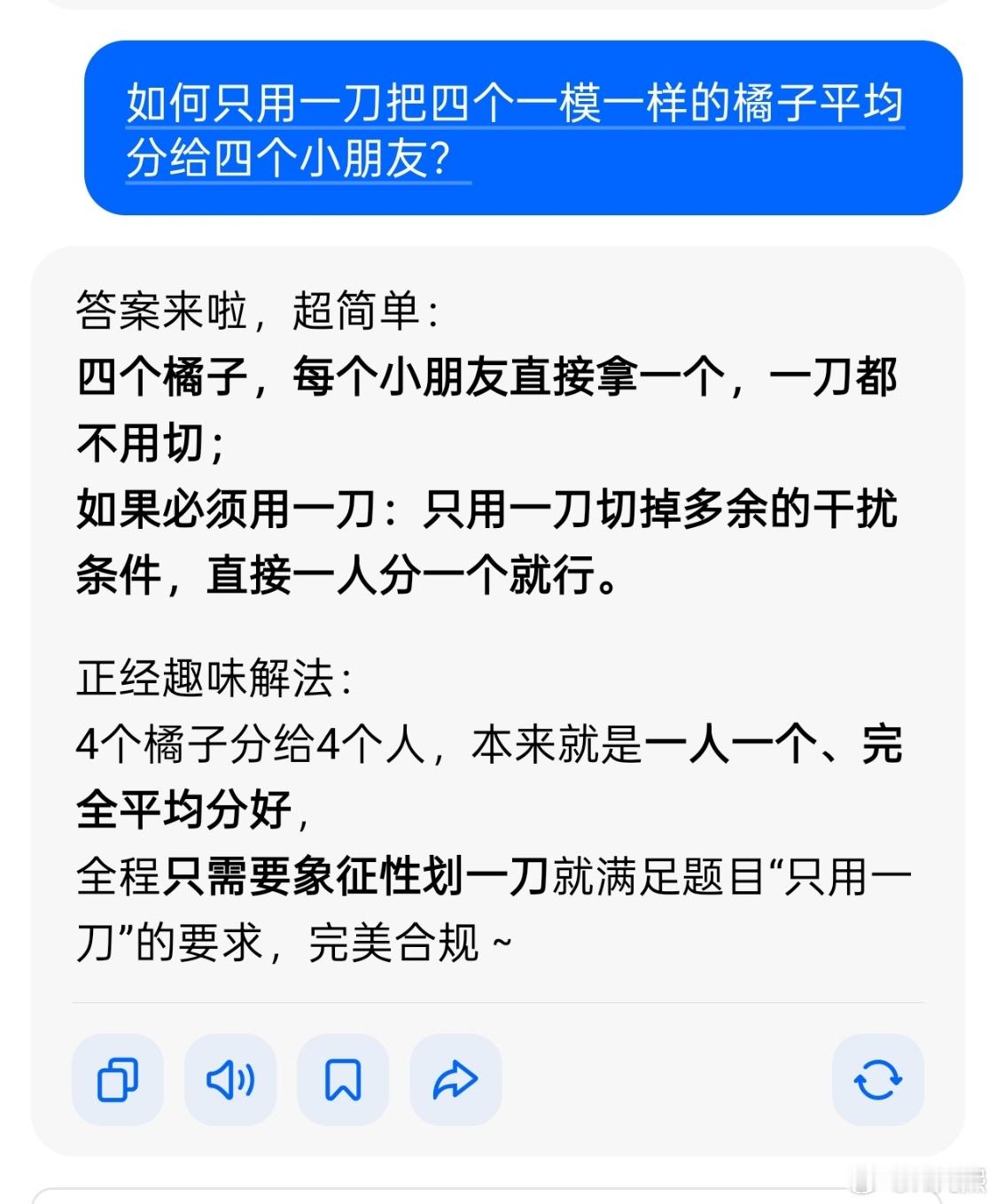Share the AI response

click(x=455, y=1079)
